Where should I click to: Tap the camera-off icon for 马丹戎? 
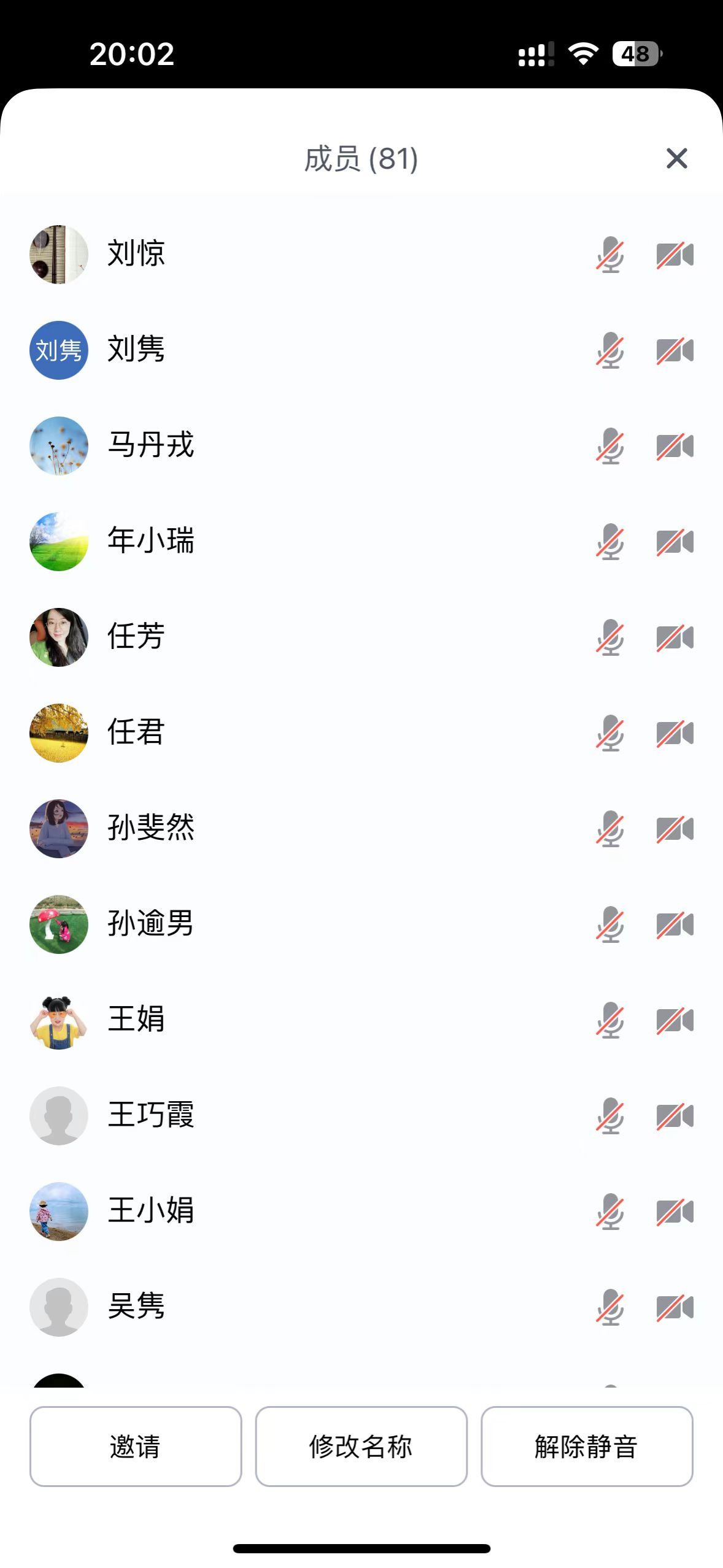click(x=675, y=446)
